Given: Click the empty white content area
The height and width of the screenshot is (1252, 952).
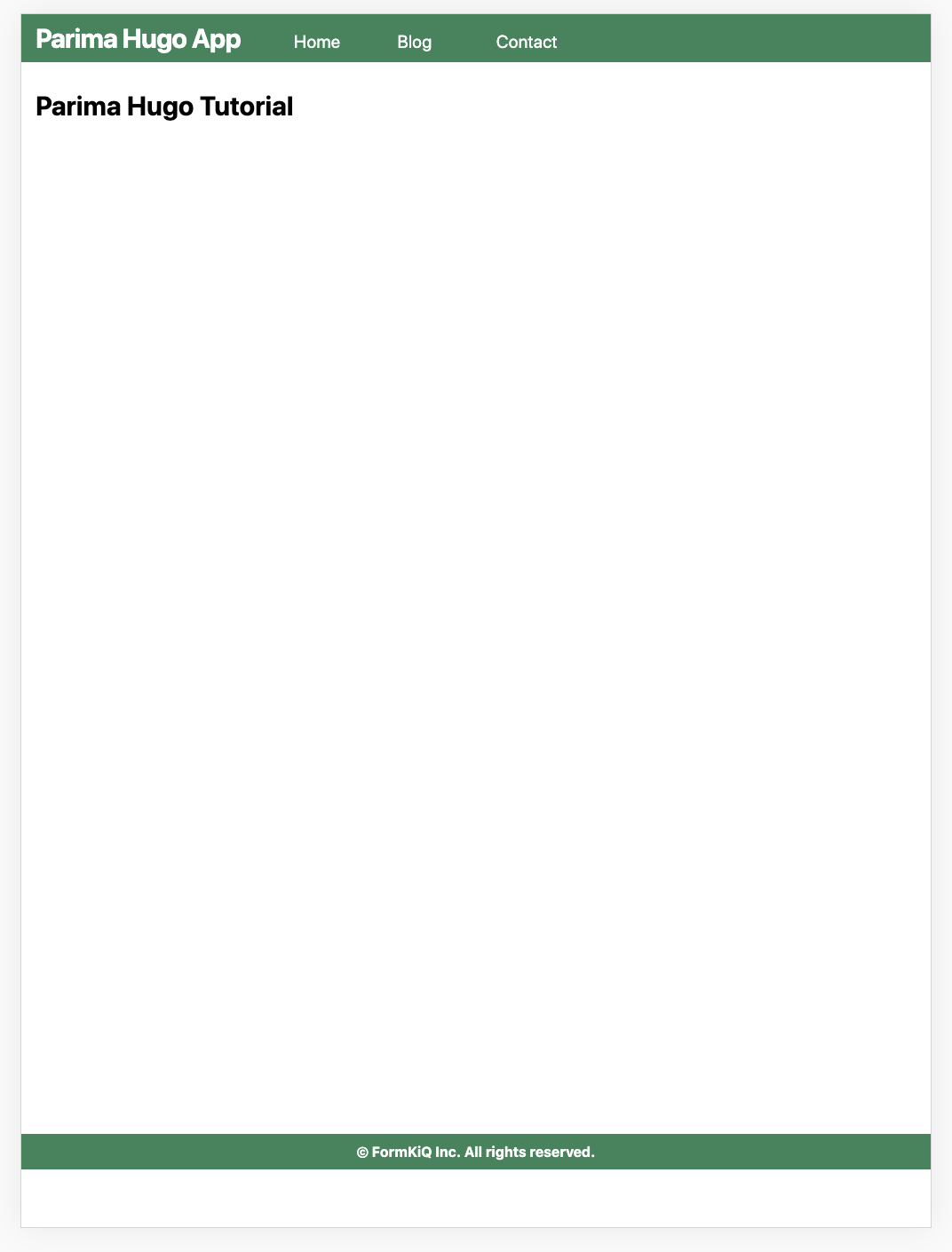Looking at the screenshot, I should pyautogui.click(x=476, y=622).
